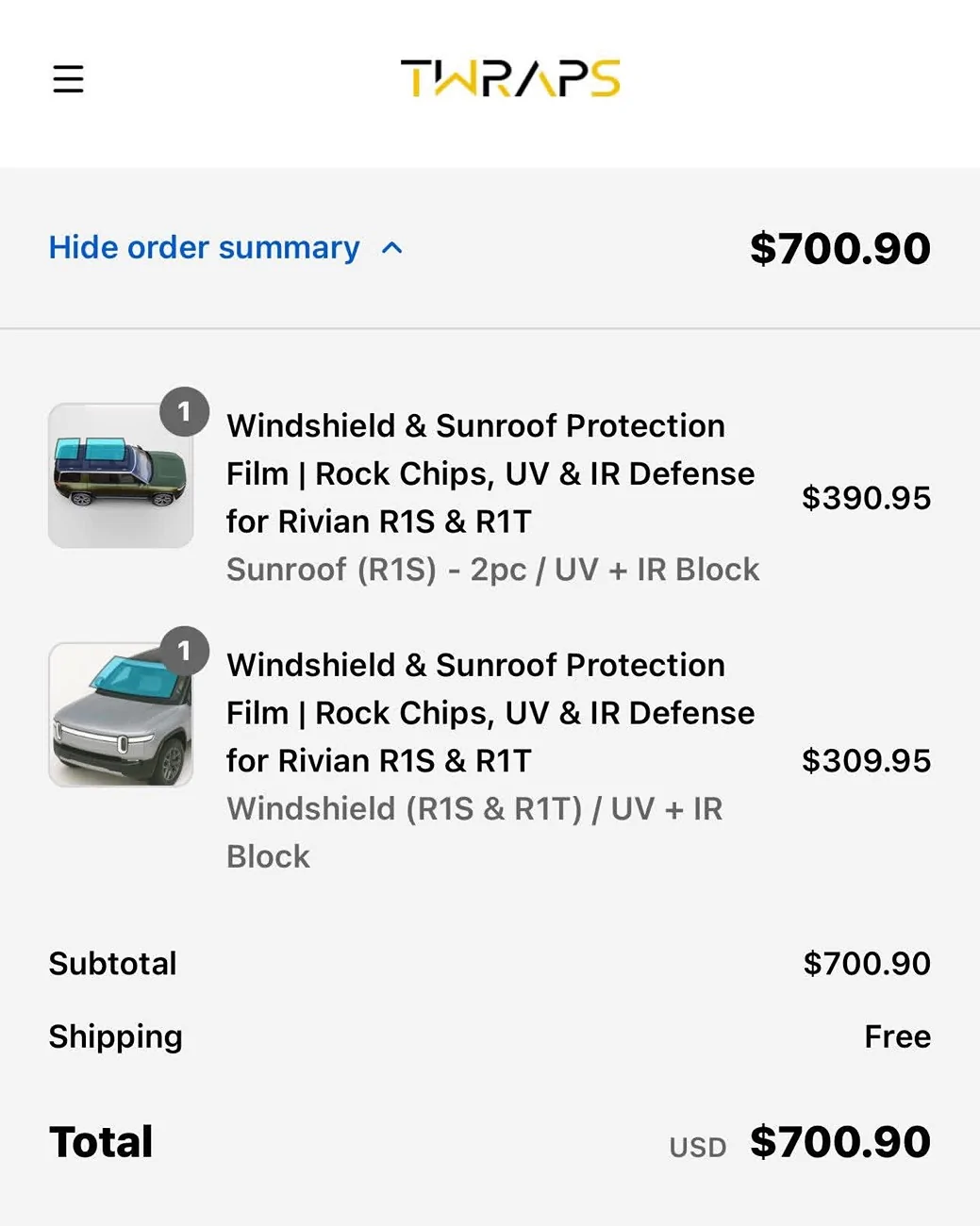The width and height of the screenshot is (980, 1226).
Task: Click the USD currency label
Action: [x=696, y=1146]
